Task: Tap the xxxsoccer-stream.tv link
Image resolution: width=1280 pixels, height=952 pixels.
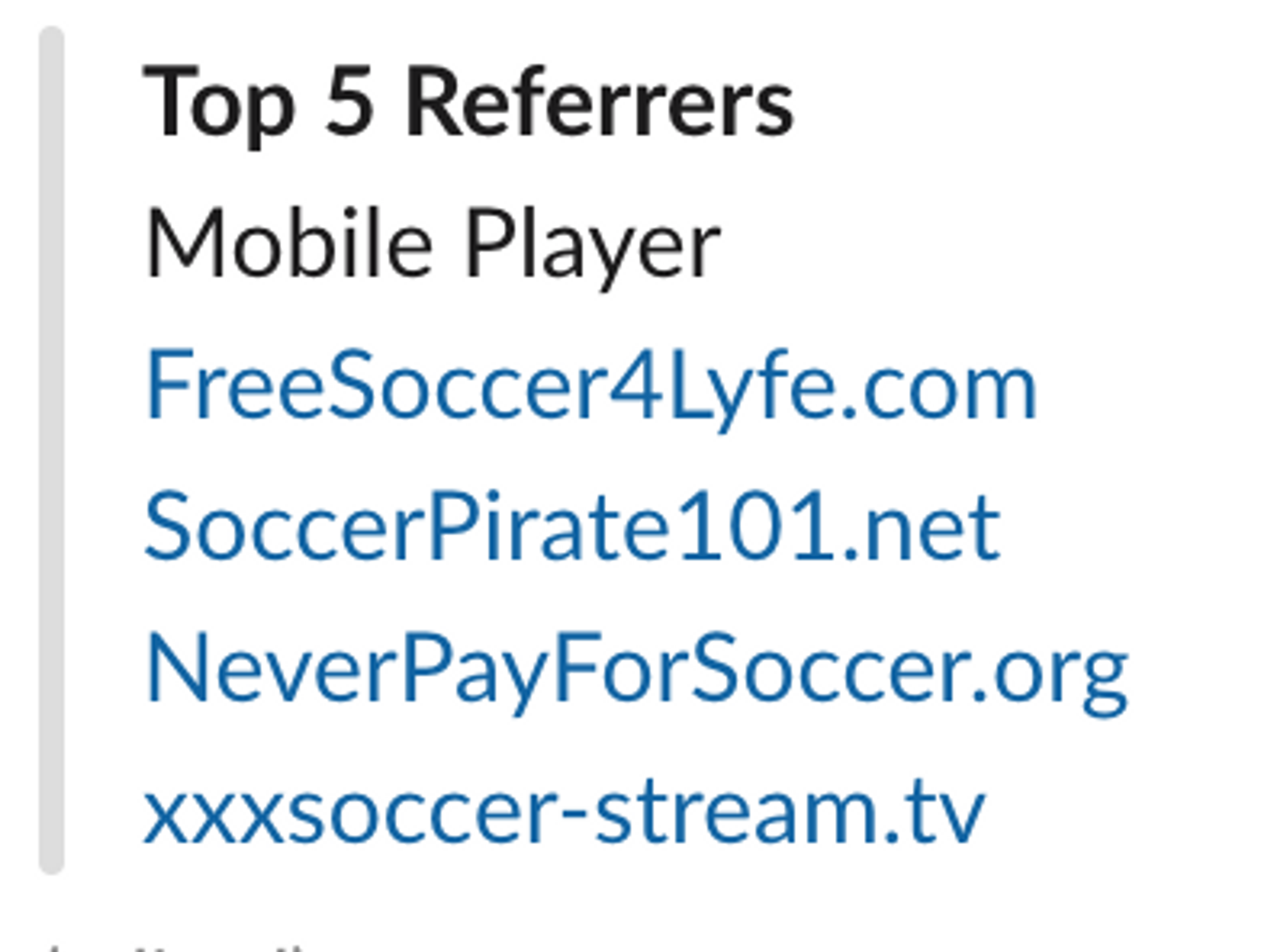Action: [564, 811]
